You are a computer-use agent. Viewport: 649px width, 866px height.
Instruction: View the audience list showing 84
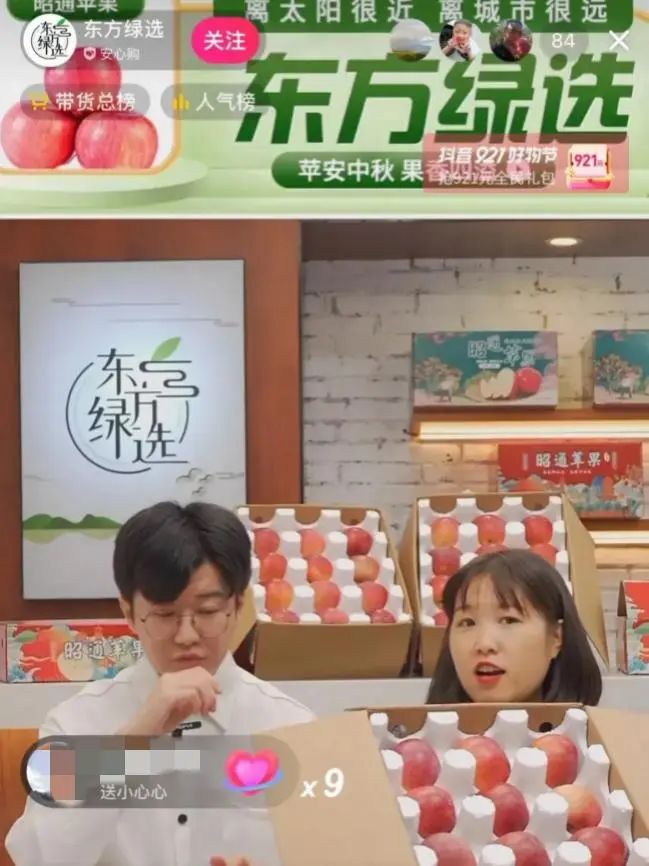[563, 41]
